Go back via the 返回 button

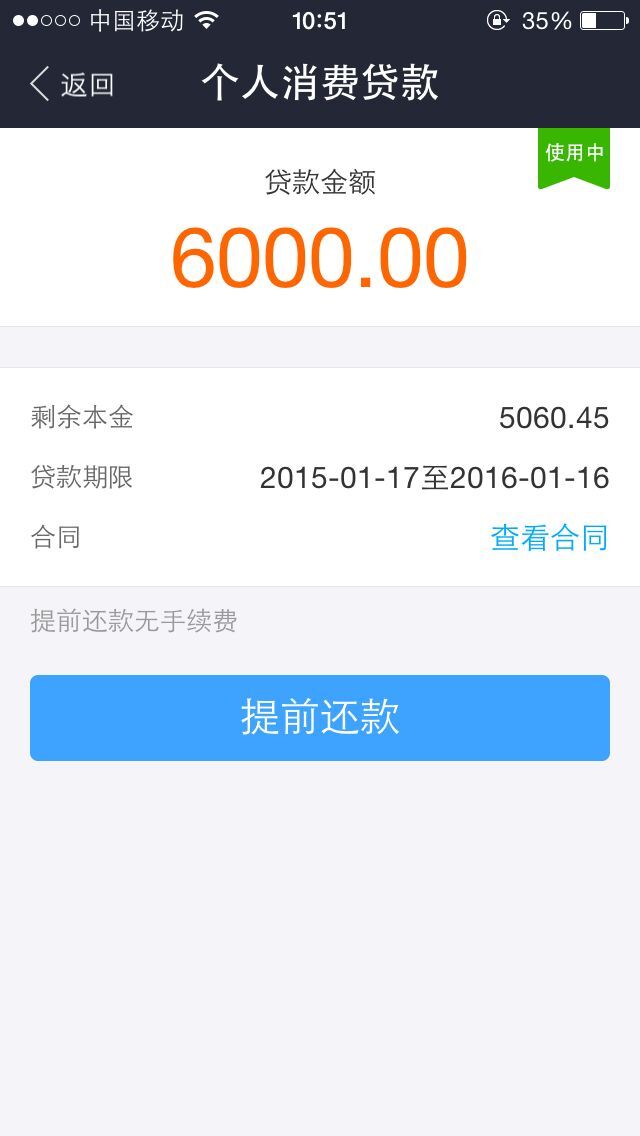pyautogui.click(x=72, y=85)
